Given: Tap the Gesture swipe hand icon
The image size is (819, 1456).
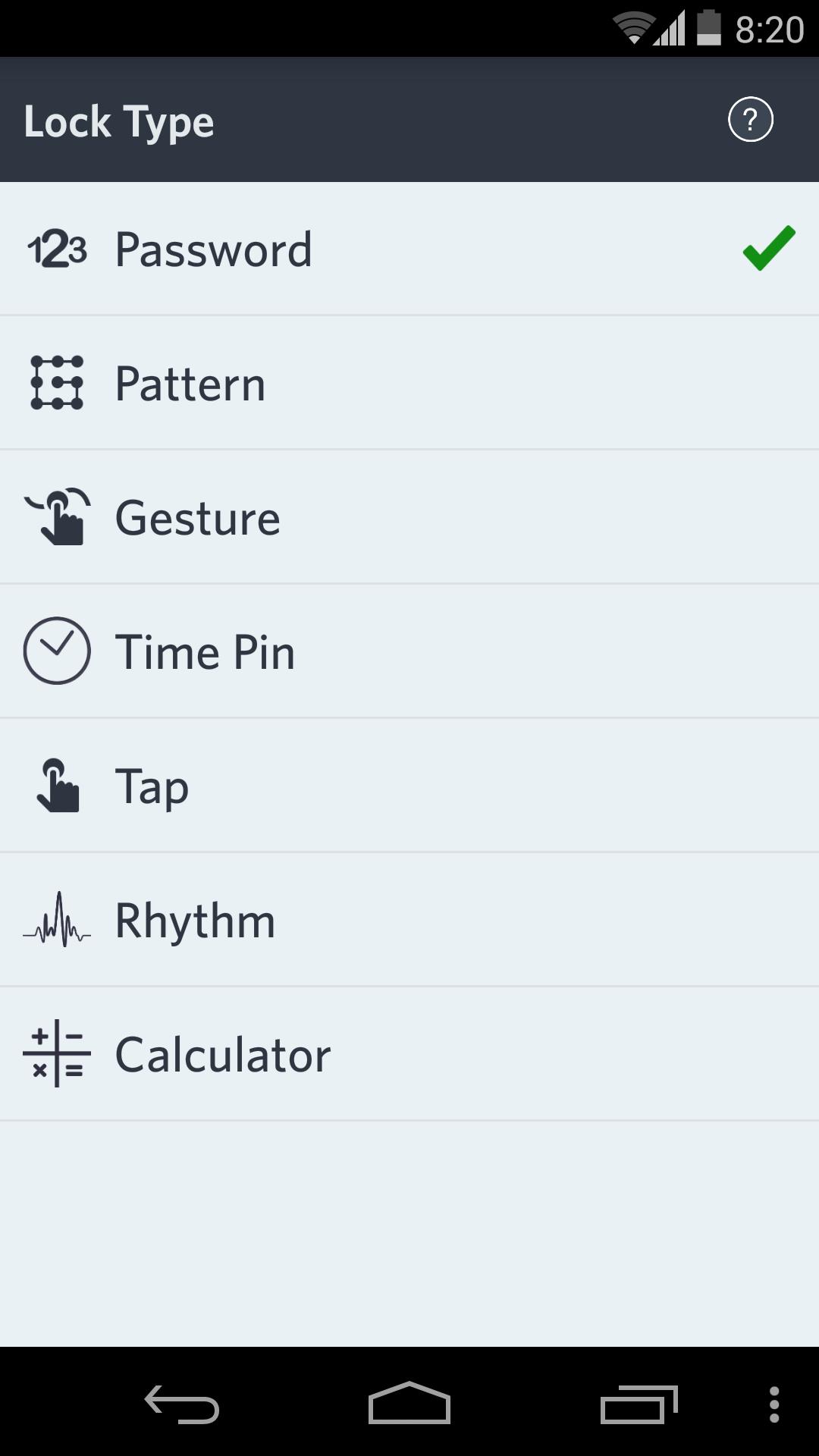Looking at the screenshot, I should 58,516.
